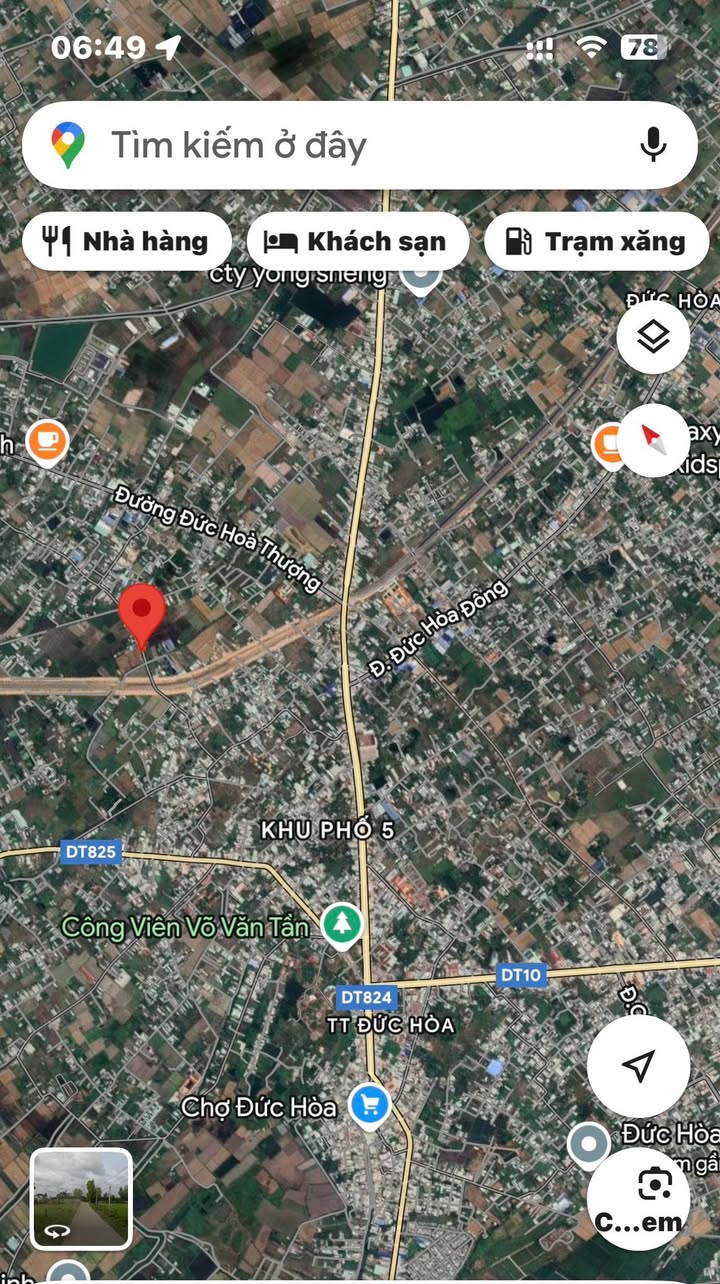Screen dimensions: 720x1284
Task: Show Trạm xăng nearby
Action: point(596,241)
